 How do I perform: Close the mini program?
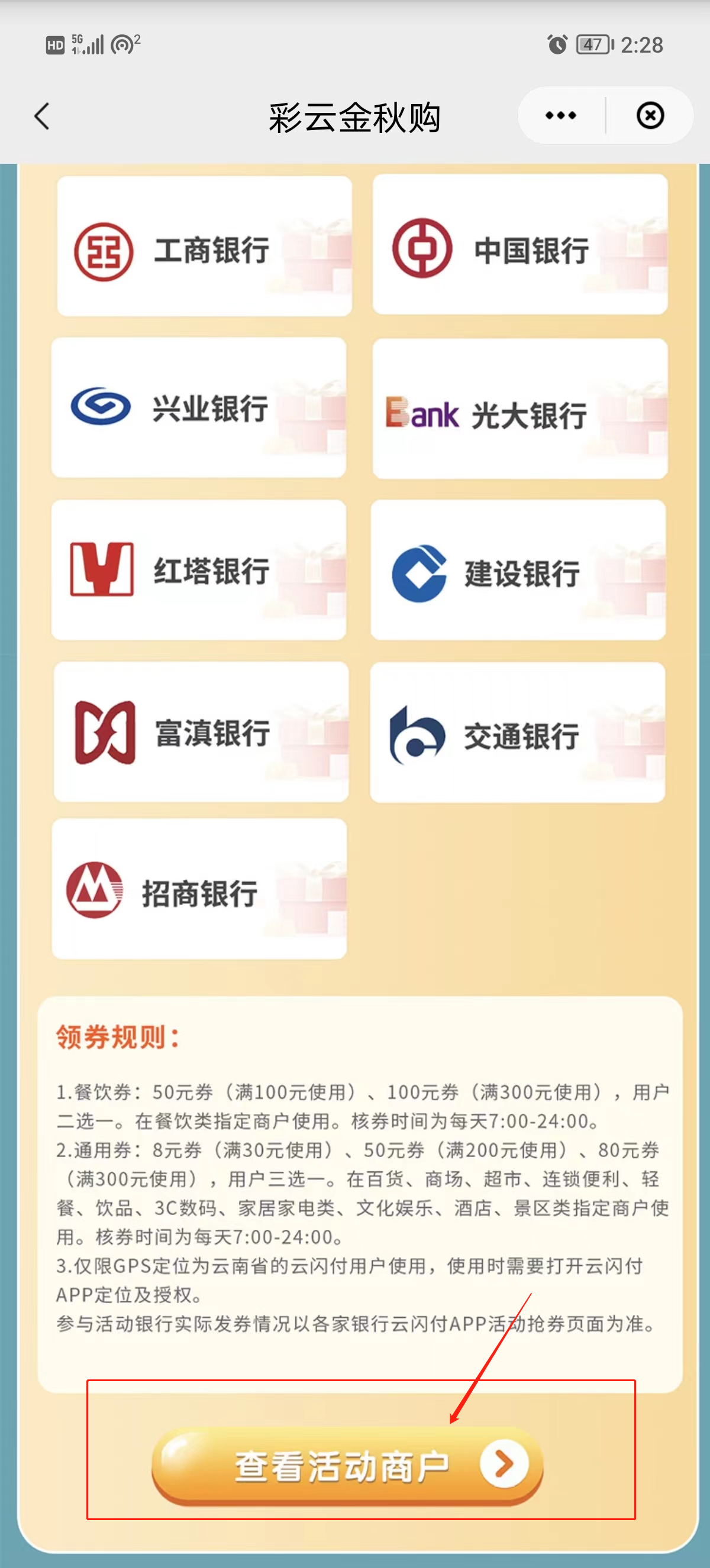click(x=650, y=116)
